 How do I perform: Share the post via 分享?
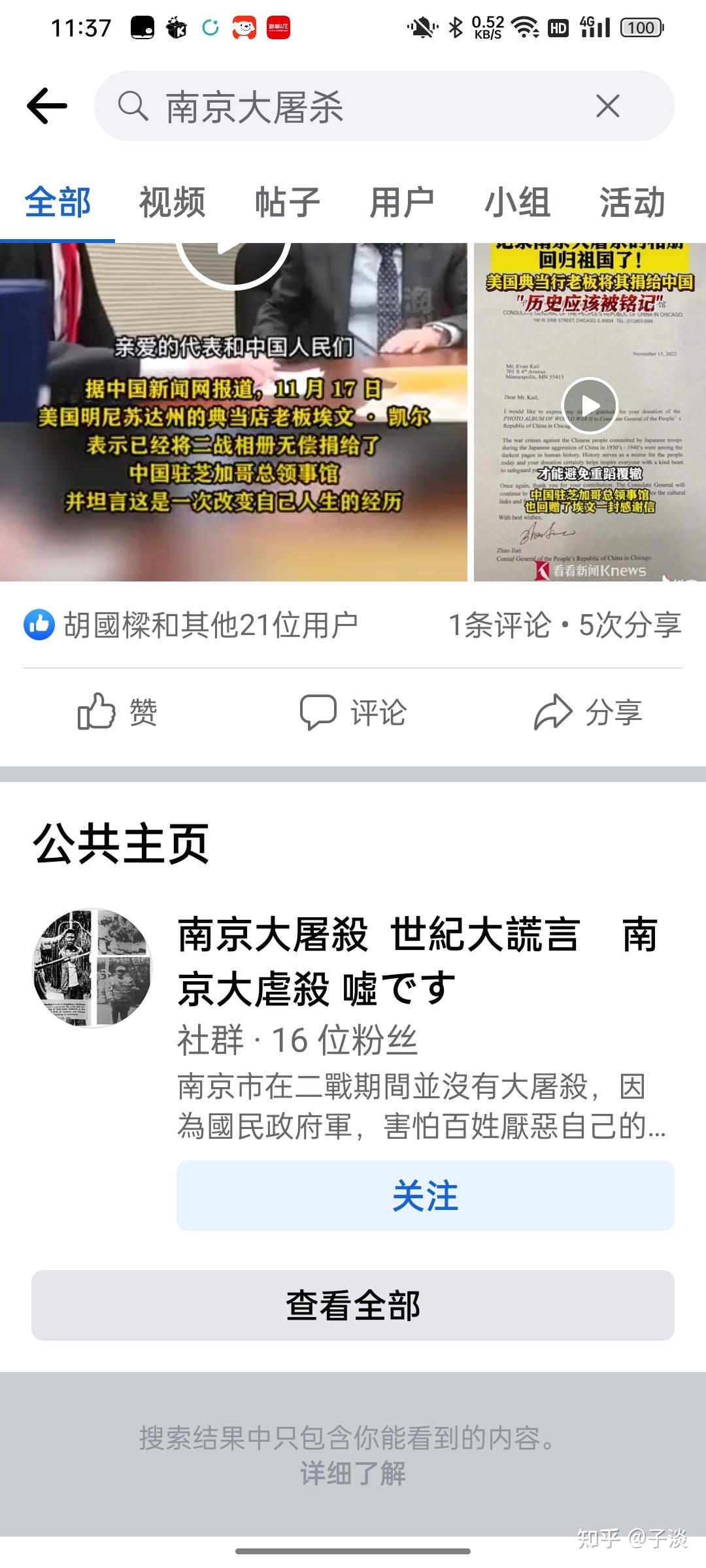[x=588, y=712]
